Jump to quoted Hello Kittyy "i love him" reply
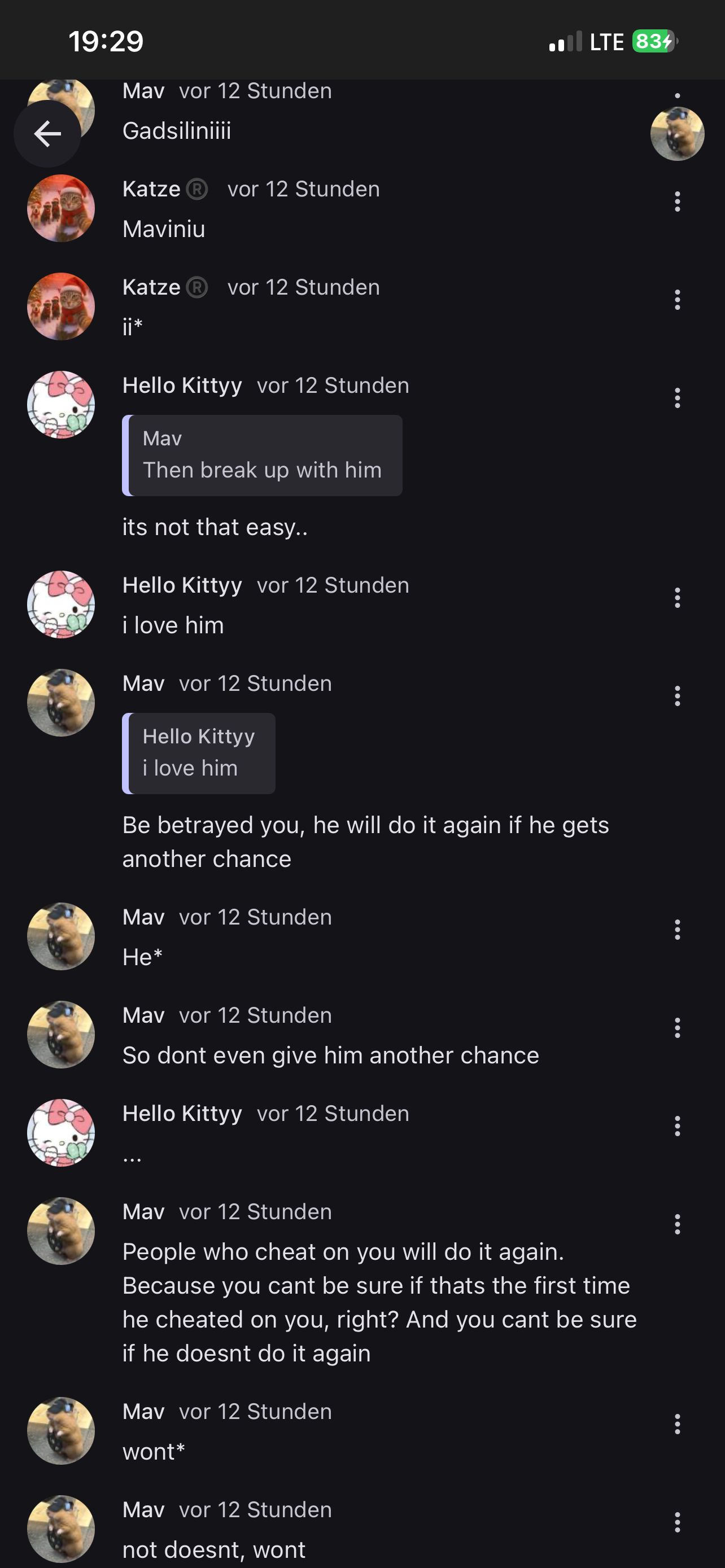Image resolution: width=725 pixels, height=1568 pixels. [199, 754]
